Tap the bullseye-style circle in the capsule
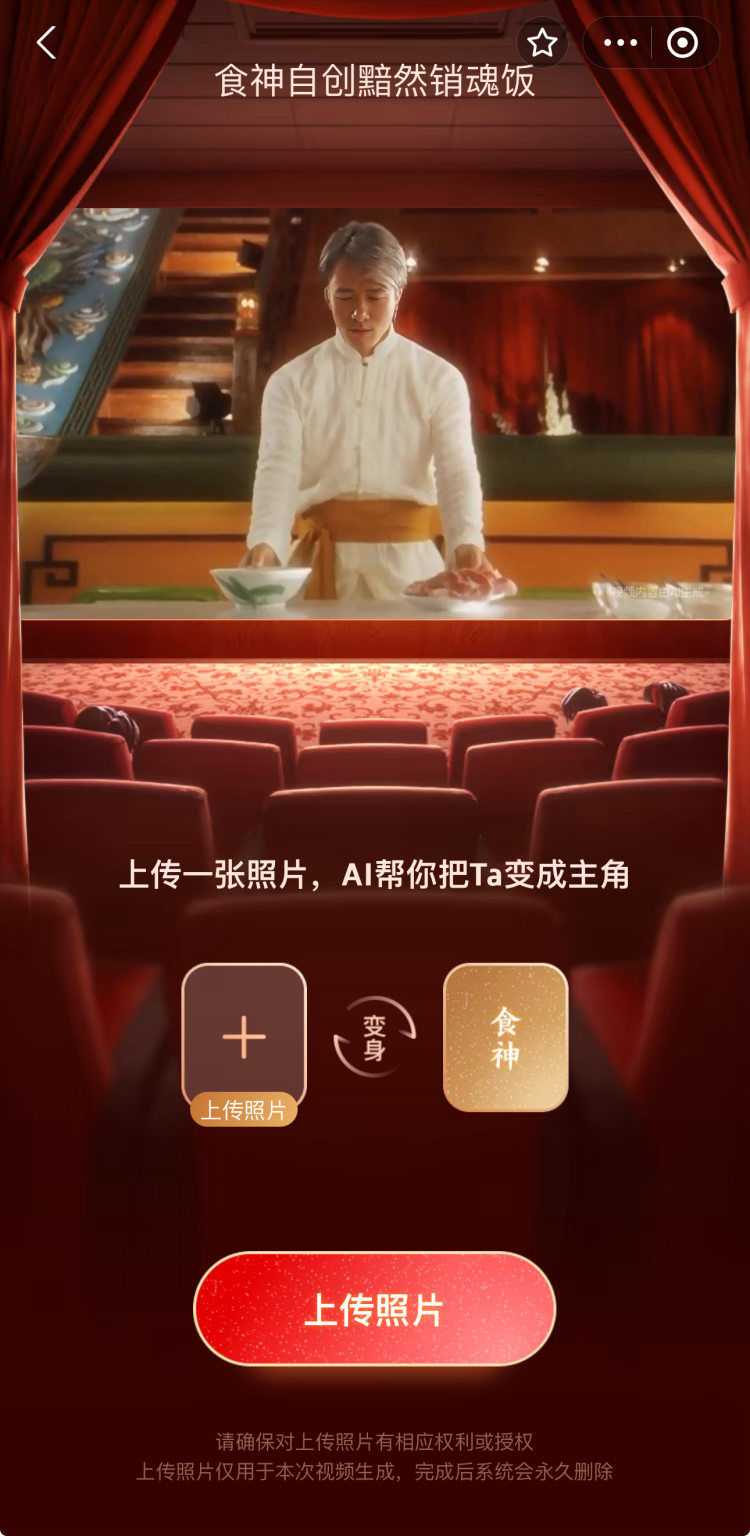 coord(683,41)
